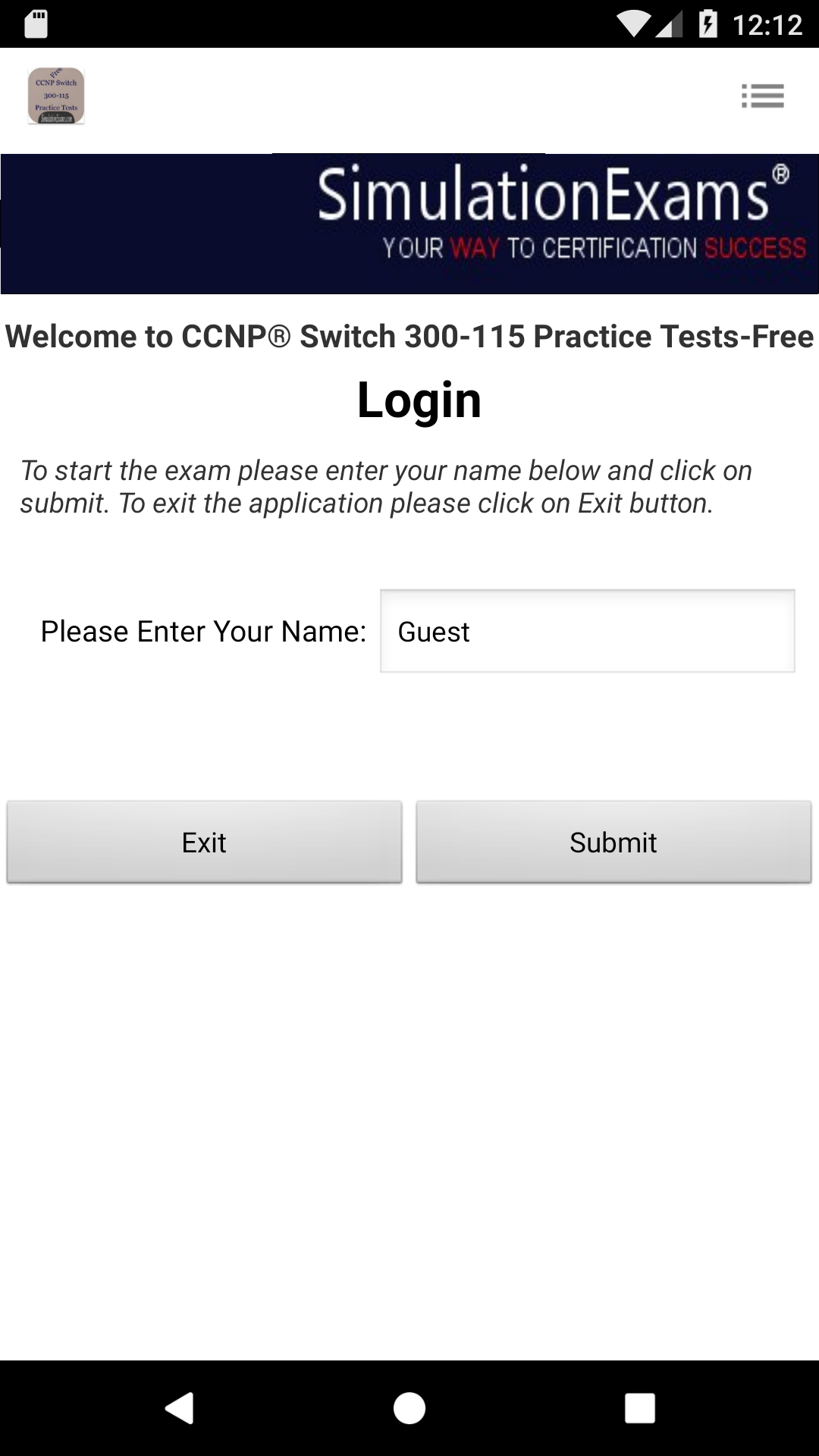Image resolution: width=819 pixels, height=1456 pixels.
Task: Click the Login heading
Action: tap(419, 400)
